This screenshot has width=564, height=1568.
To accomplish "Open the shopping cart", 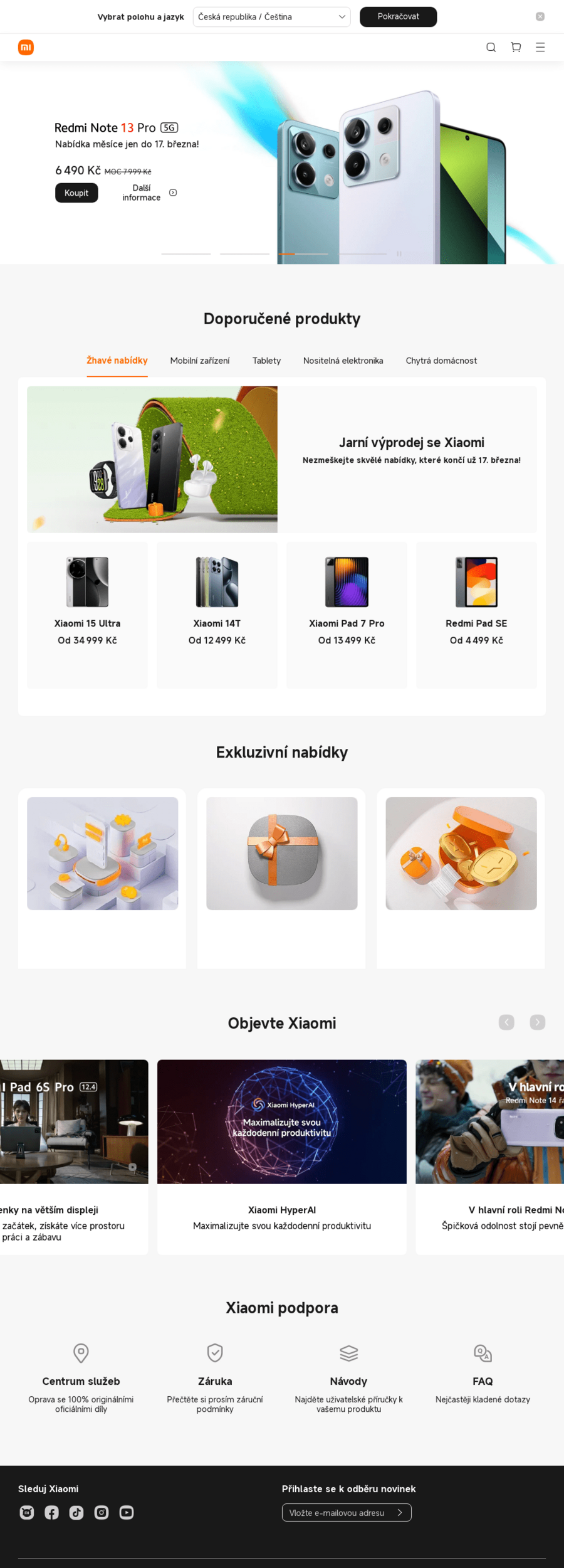I will [516, 48].
